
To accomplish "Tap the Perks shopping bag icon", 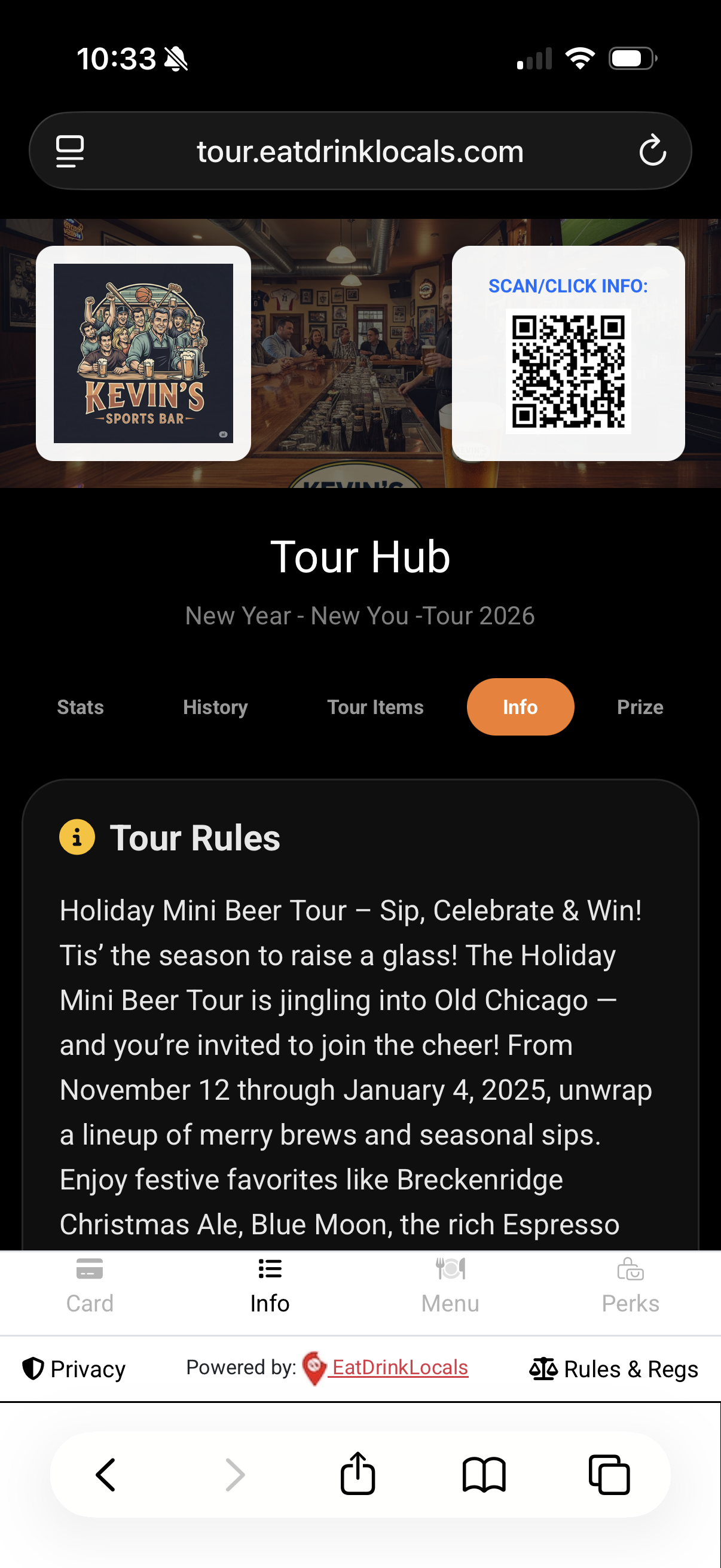I will [631, 1269].
